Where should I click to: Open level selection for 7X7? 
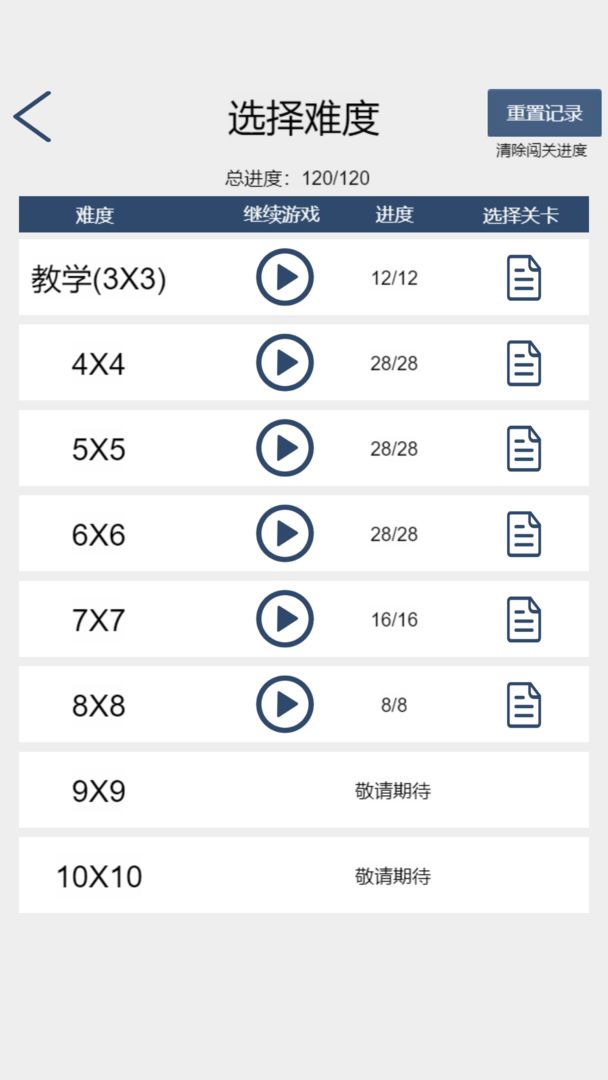(524, 620)
